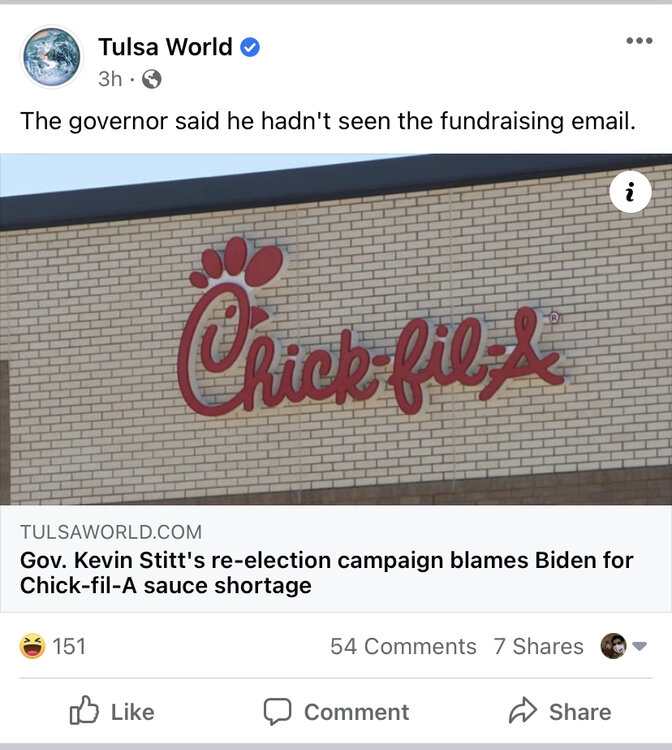Tap the info icon on the link image
Viewport: 672px width, 750px height.
629,194
